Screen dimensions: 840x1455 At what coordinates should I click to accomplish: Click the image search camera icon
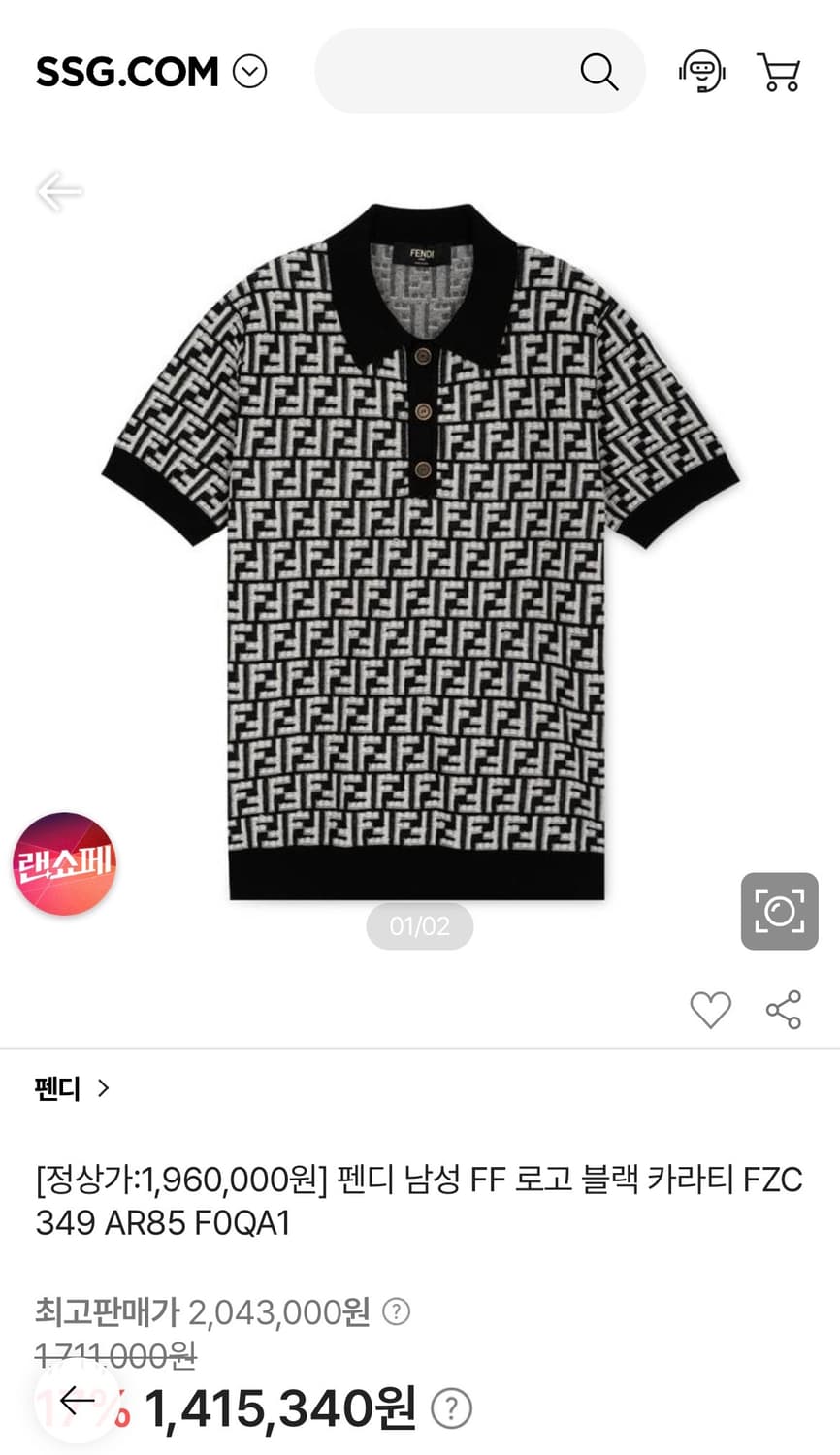tap(779, 912)
